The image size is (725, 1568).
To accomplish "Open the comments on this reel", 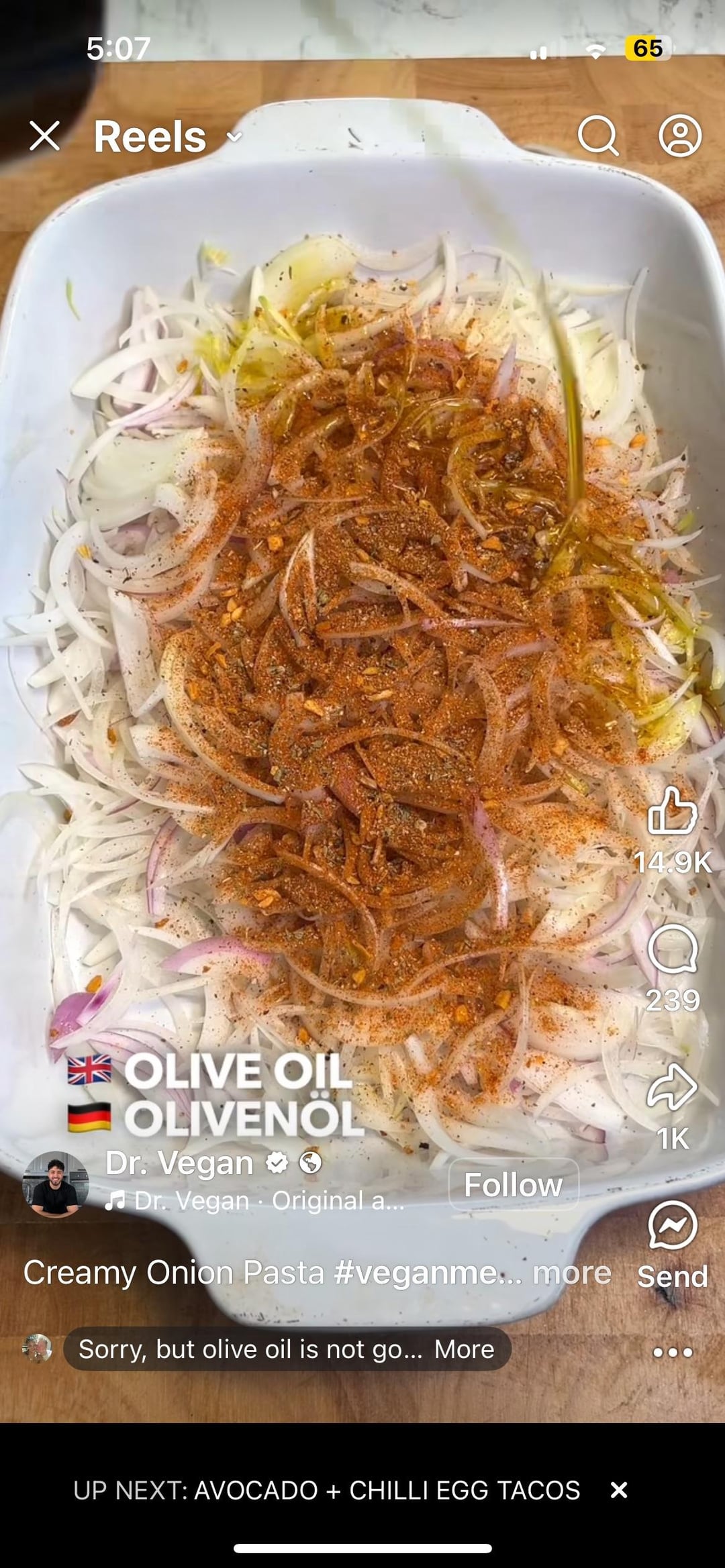I will 673,949.
